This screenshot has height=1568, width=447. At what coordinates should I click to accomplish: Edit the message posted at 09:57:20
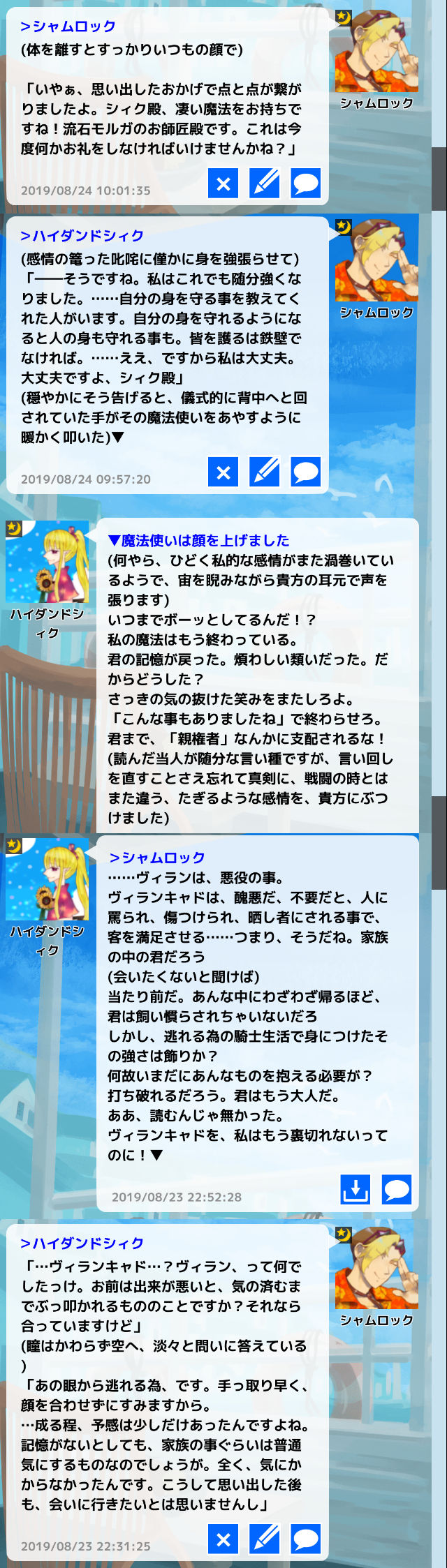pyautogui.click(x=265, y=472)
